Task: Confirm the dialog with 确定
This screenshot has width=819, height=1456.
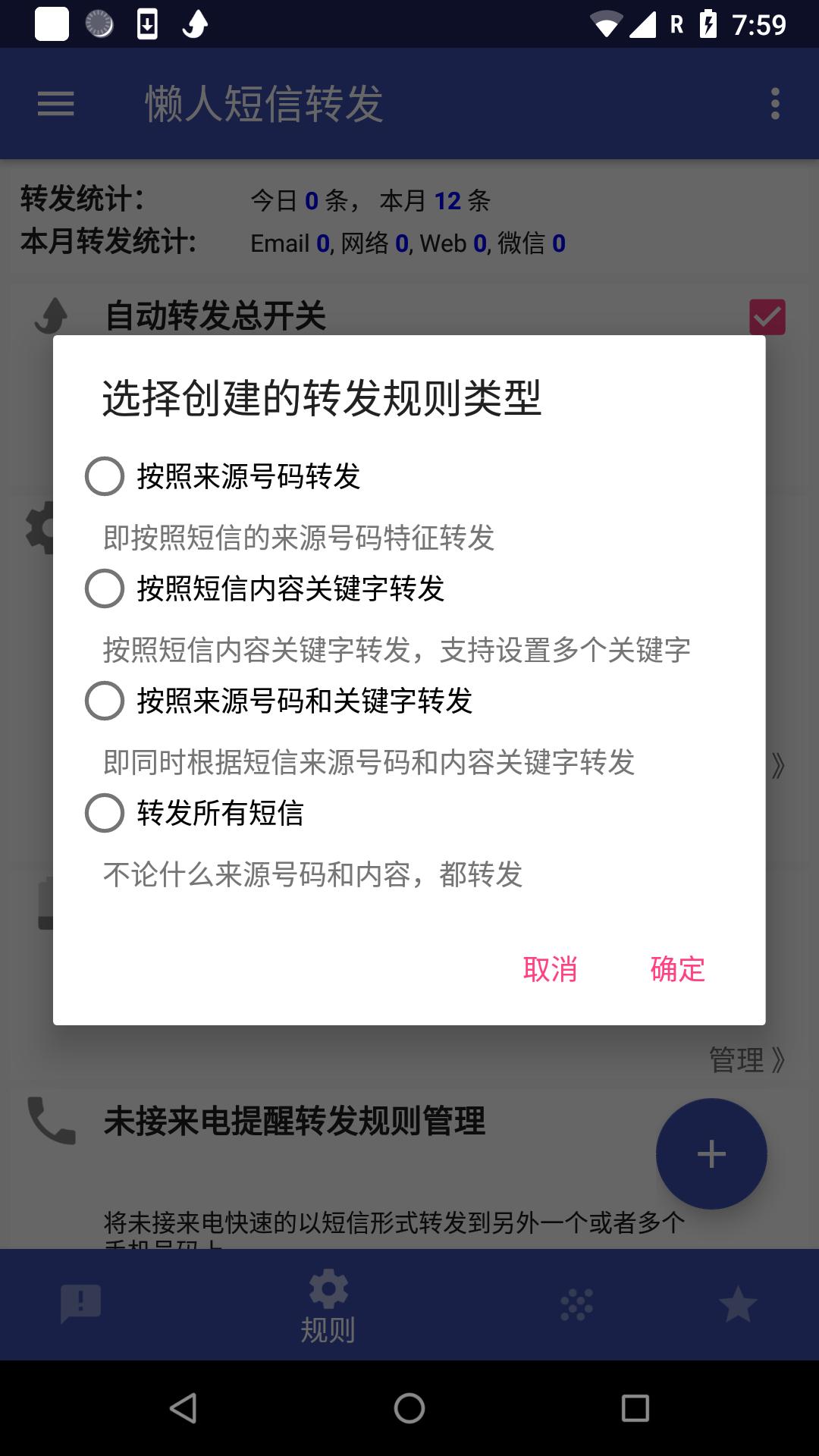Action: pyautogui.click(x=677, y=969)
